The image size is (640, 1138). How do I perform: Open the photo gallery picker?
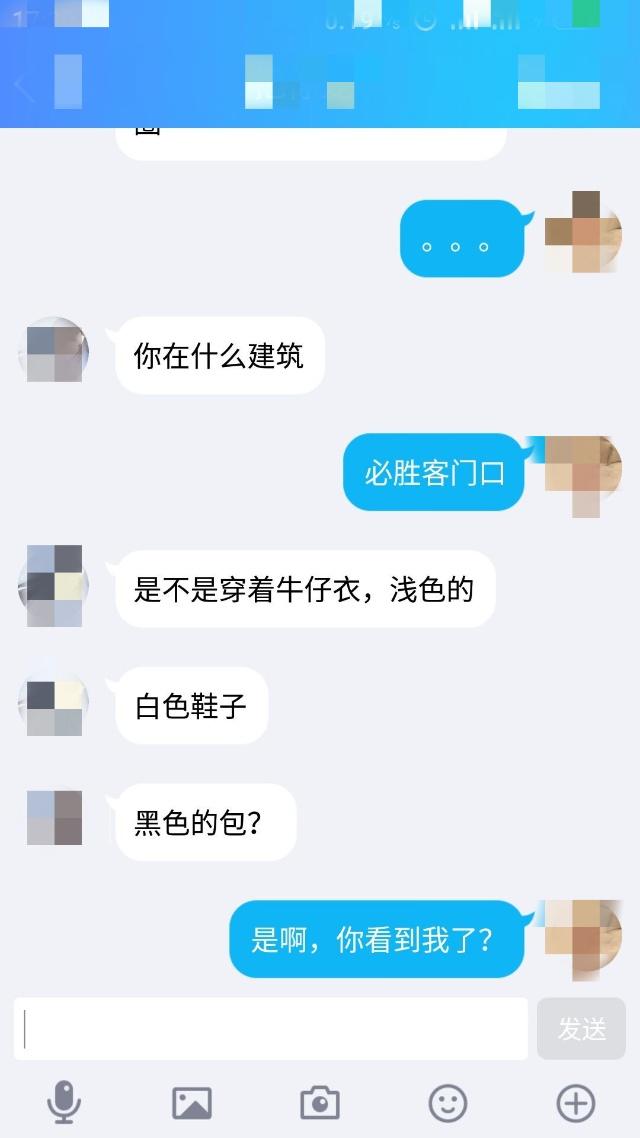[192, 1103]
